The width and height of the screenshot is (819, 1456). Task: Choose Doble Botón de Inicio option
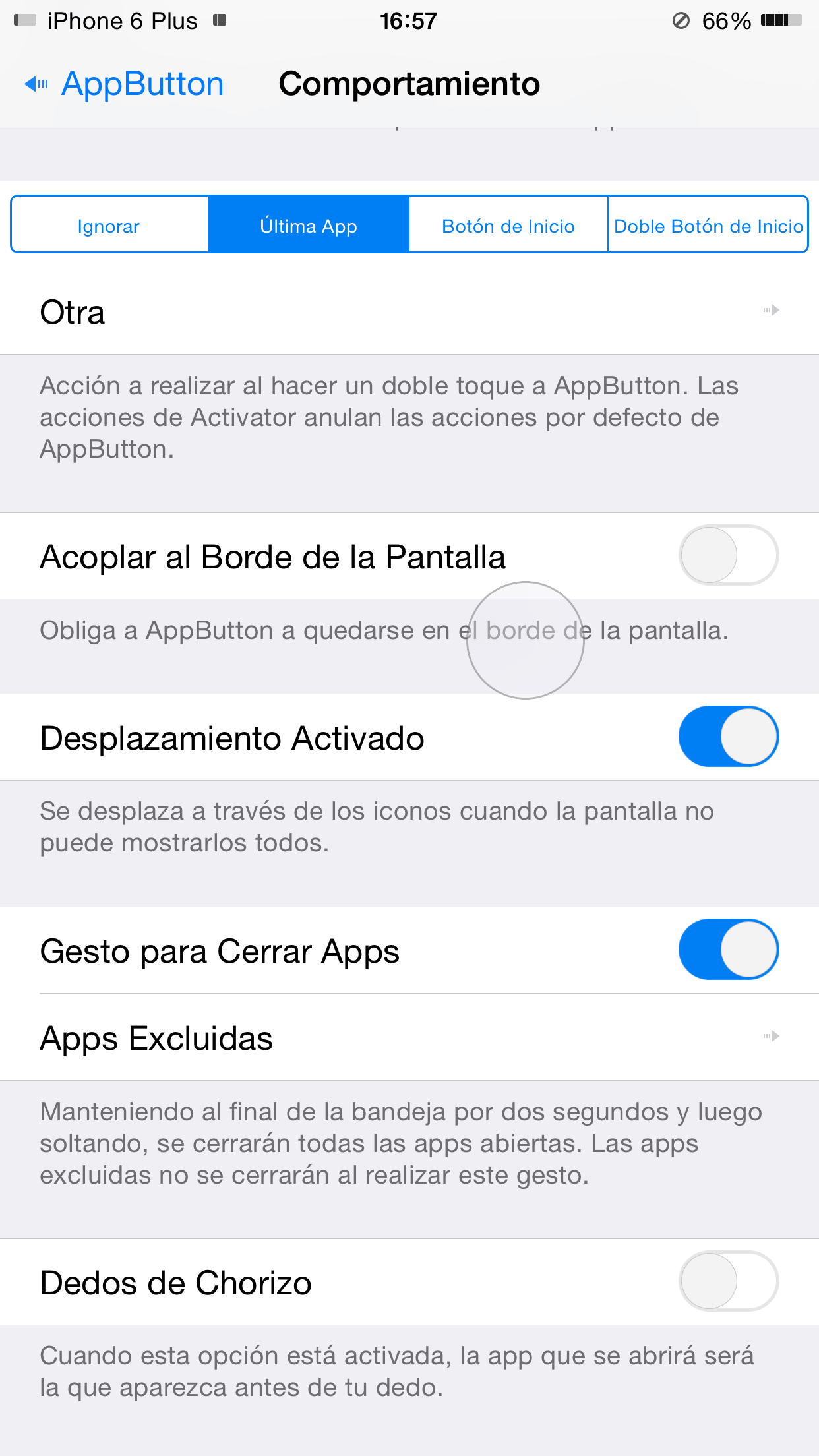[708, 225]
